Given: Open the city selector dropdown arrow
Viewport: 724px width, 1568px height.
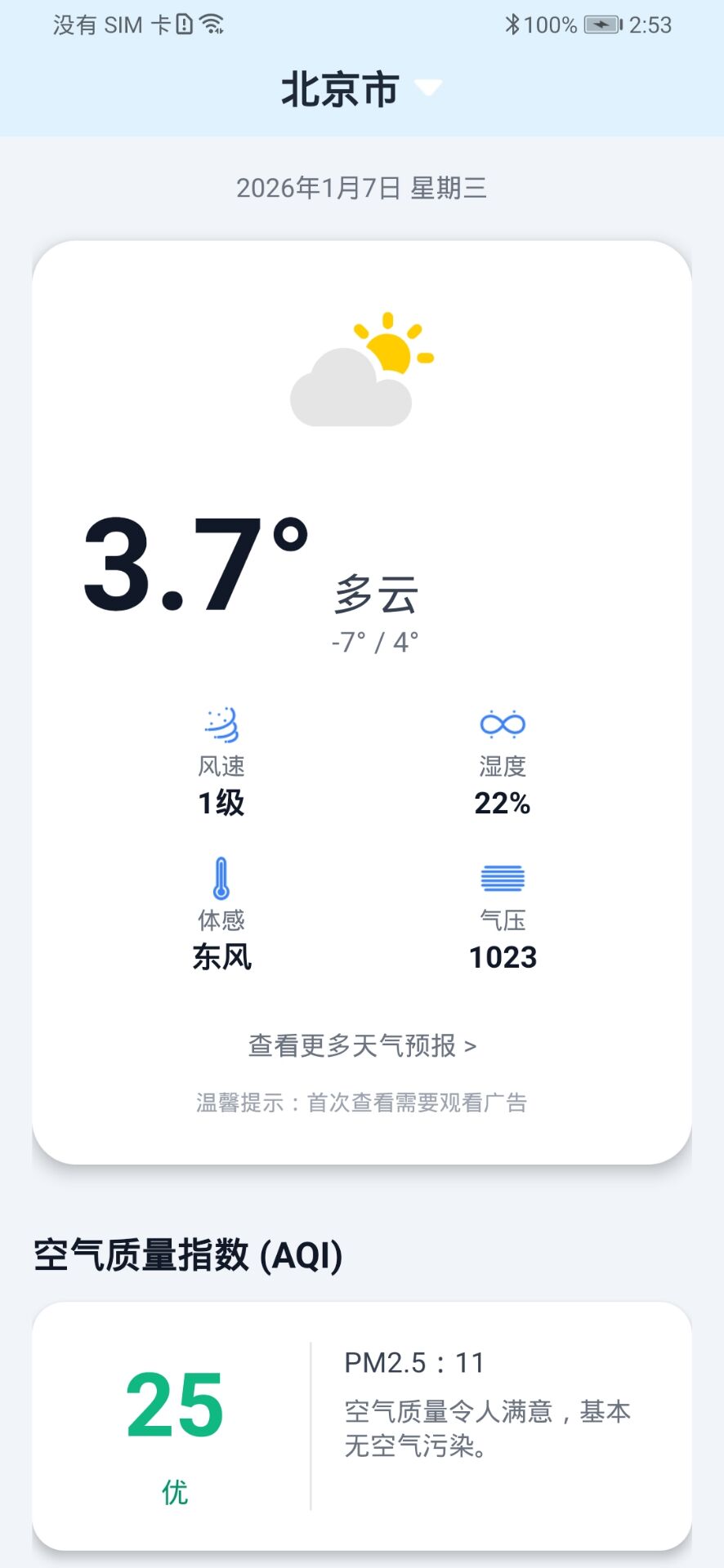Looking at the screenshot, I should [x=429, y=88].
